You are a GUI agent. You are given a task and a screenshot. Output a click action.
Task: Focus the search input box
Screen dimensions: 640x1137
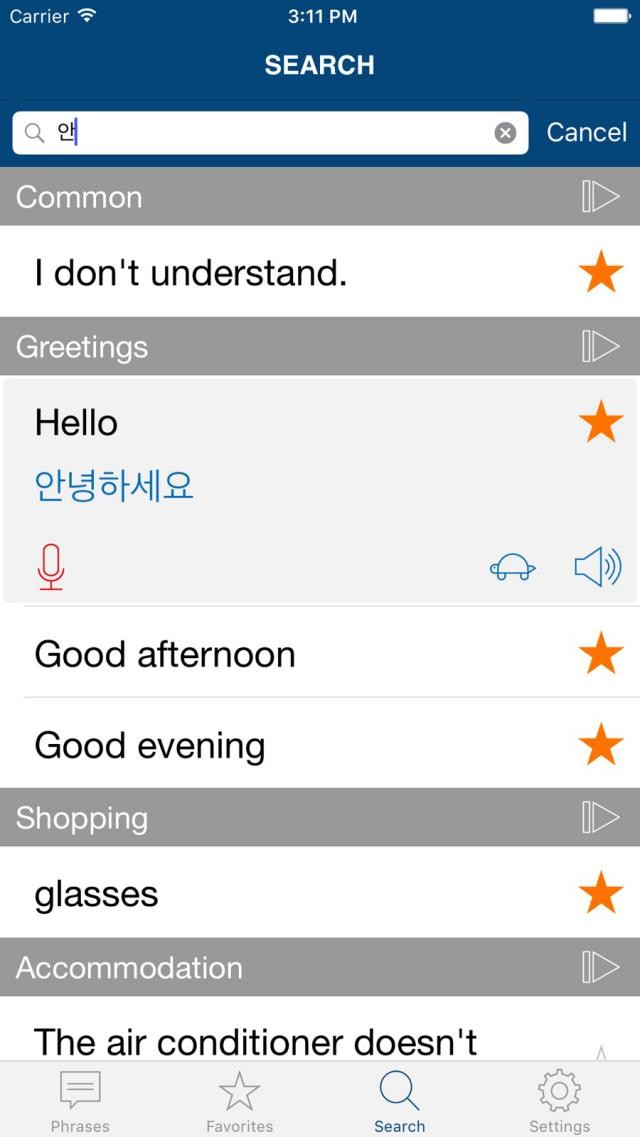(270, 133)
